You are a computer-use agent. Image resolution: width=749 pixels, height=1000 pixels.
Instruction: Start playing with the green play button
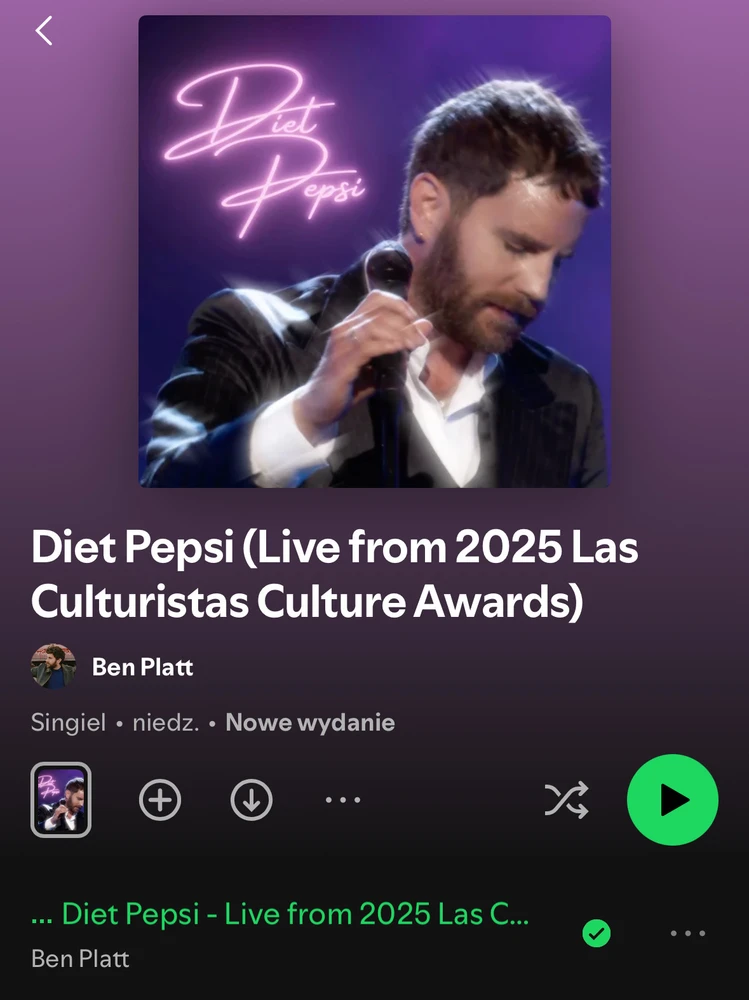click(672, 800)
